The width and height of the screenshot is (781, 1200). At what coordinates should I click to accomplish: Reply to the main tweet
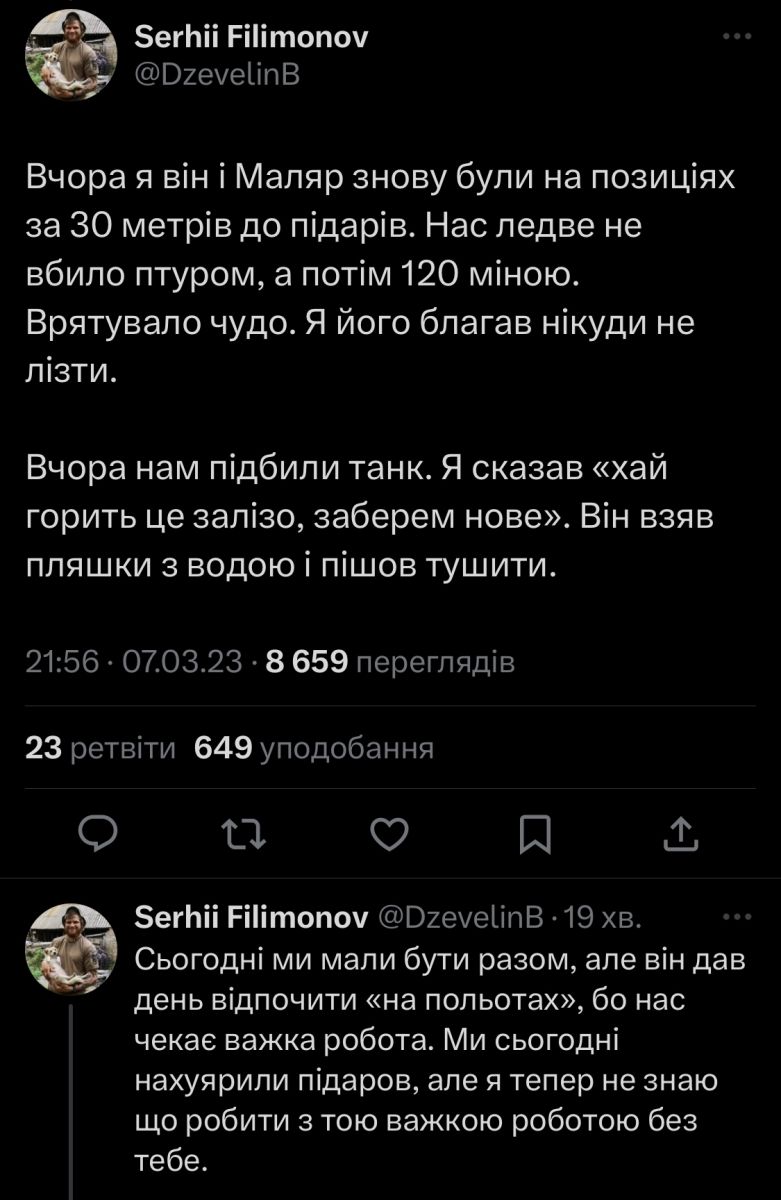(100, 832)
